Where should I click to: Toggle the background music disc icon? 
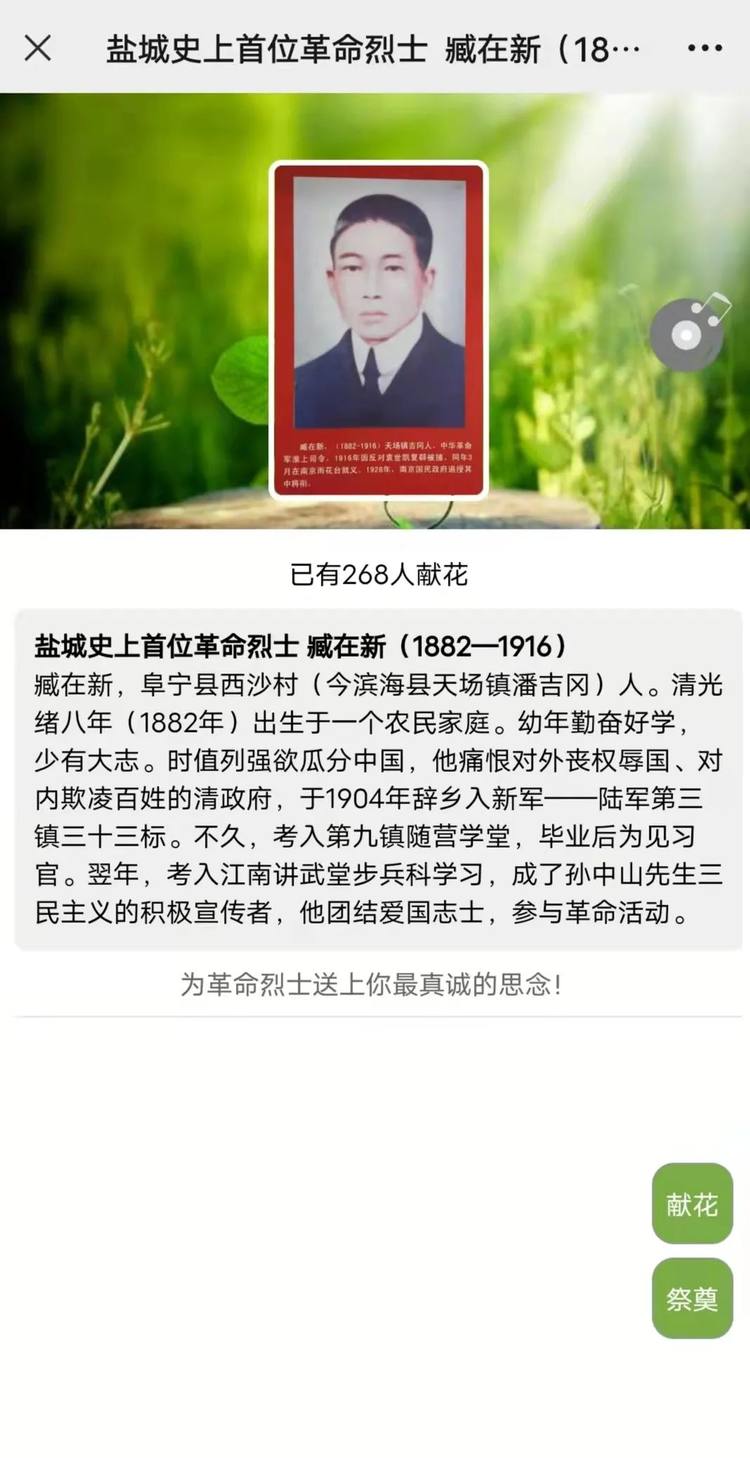(691, 333)
